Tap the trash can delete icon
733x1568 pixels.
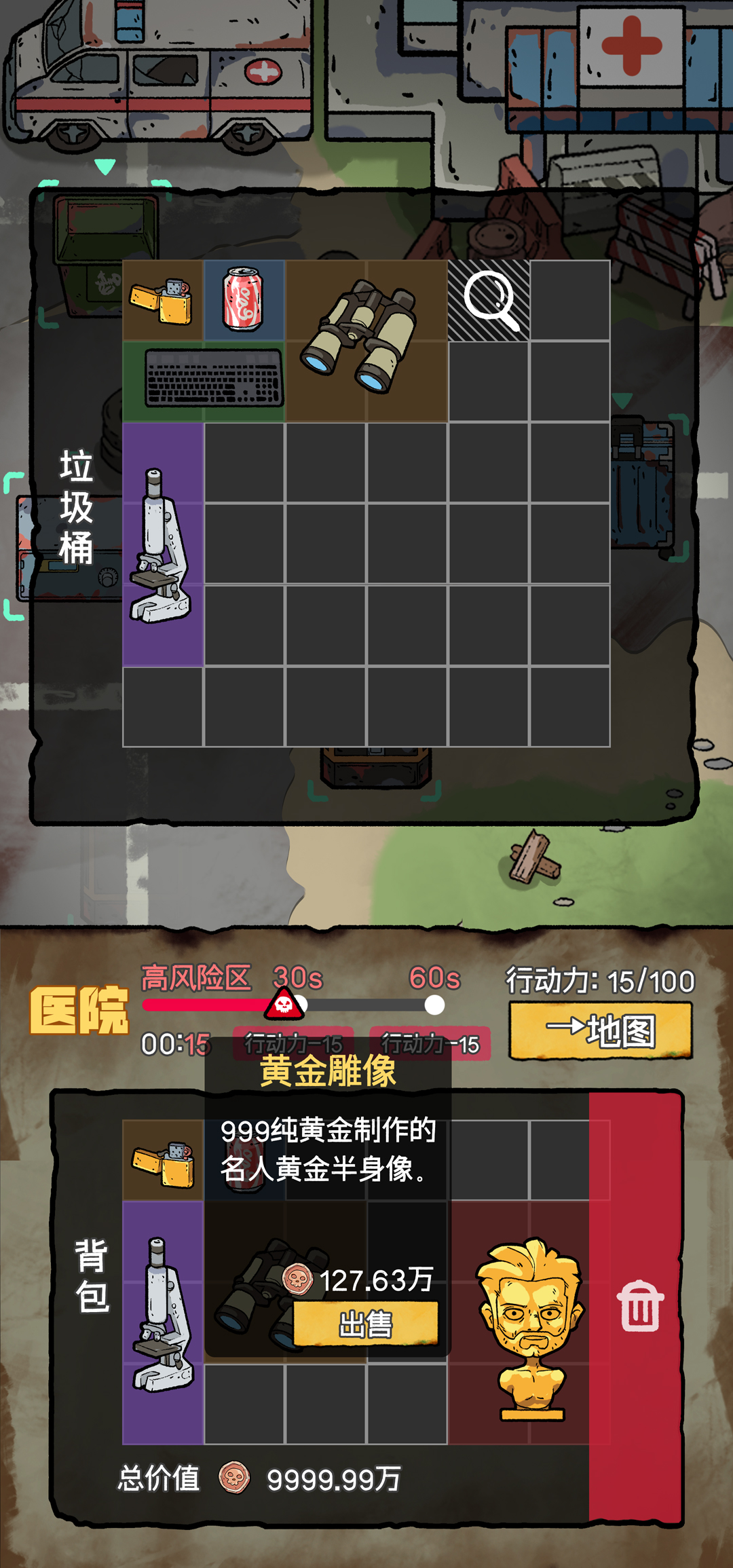coord(639,1306)
